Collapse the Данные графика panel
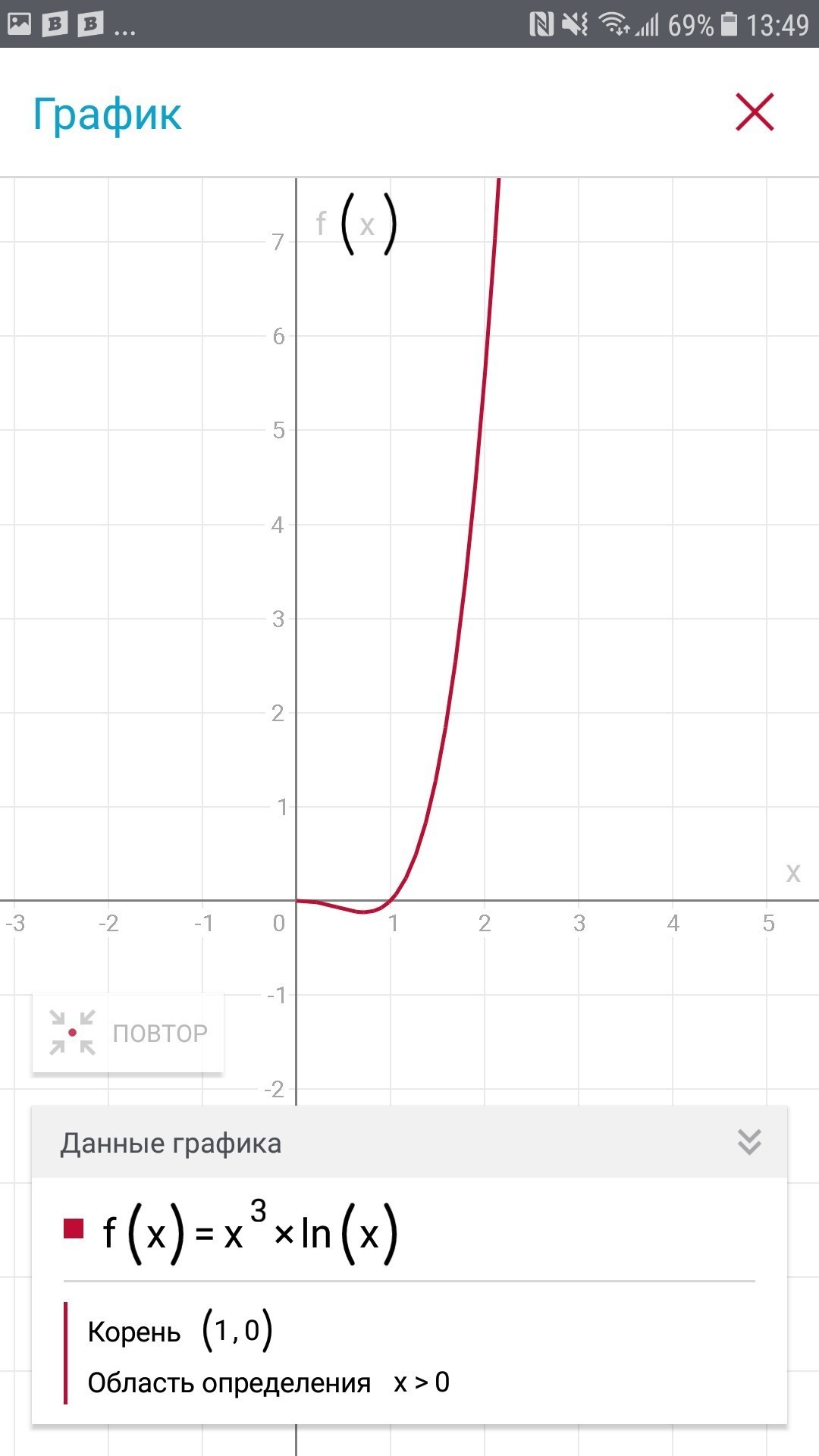Screen dimensions: 819x1456 click(x=749, y=1142)
